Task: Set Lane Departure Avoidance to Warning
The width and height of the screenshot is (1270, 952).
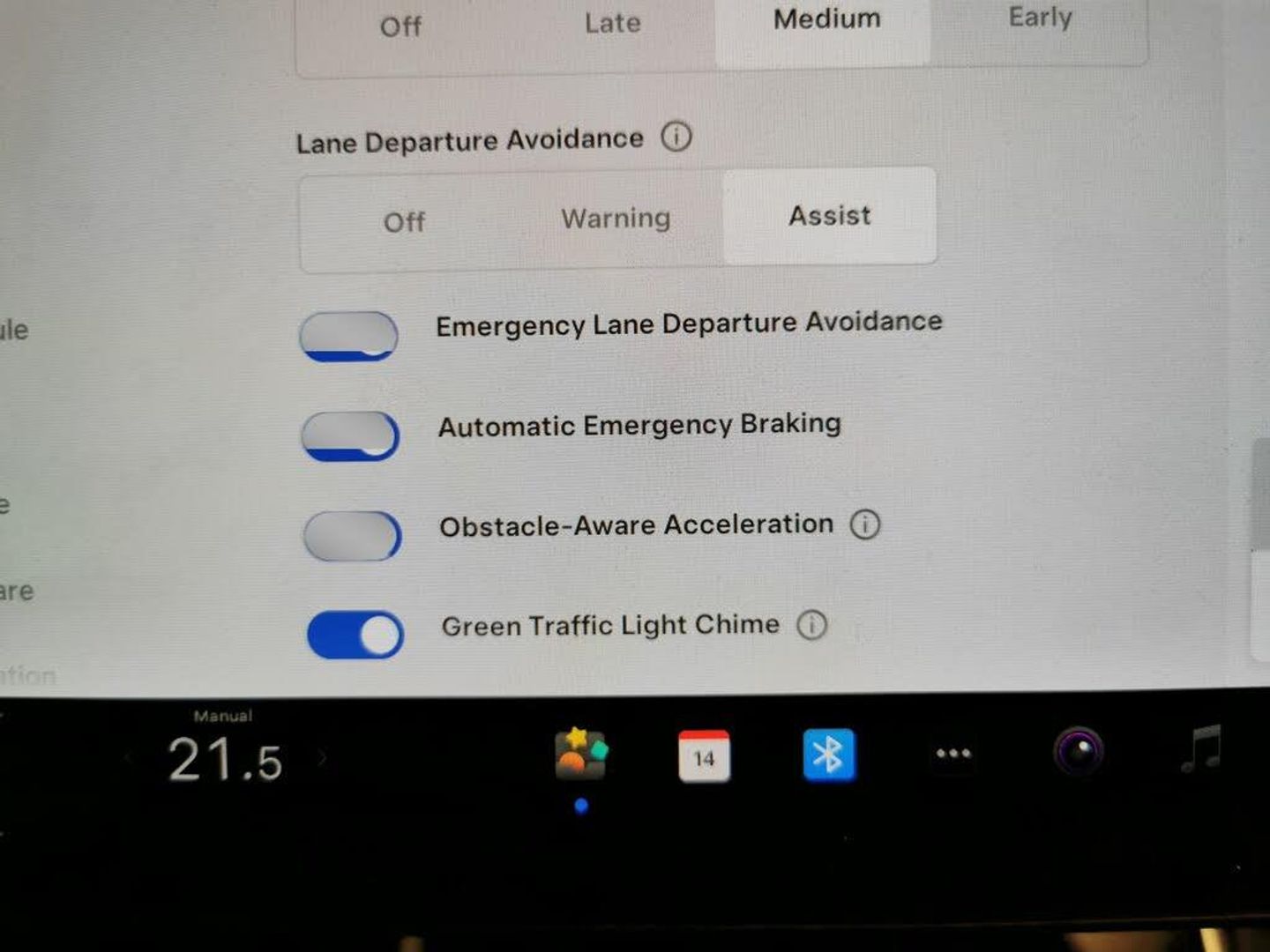Action: (x=616, y=218)
